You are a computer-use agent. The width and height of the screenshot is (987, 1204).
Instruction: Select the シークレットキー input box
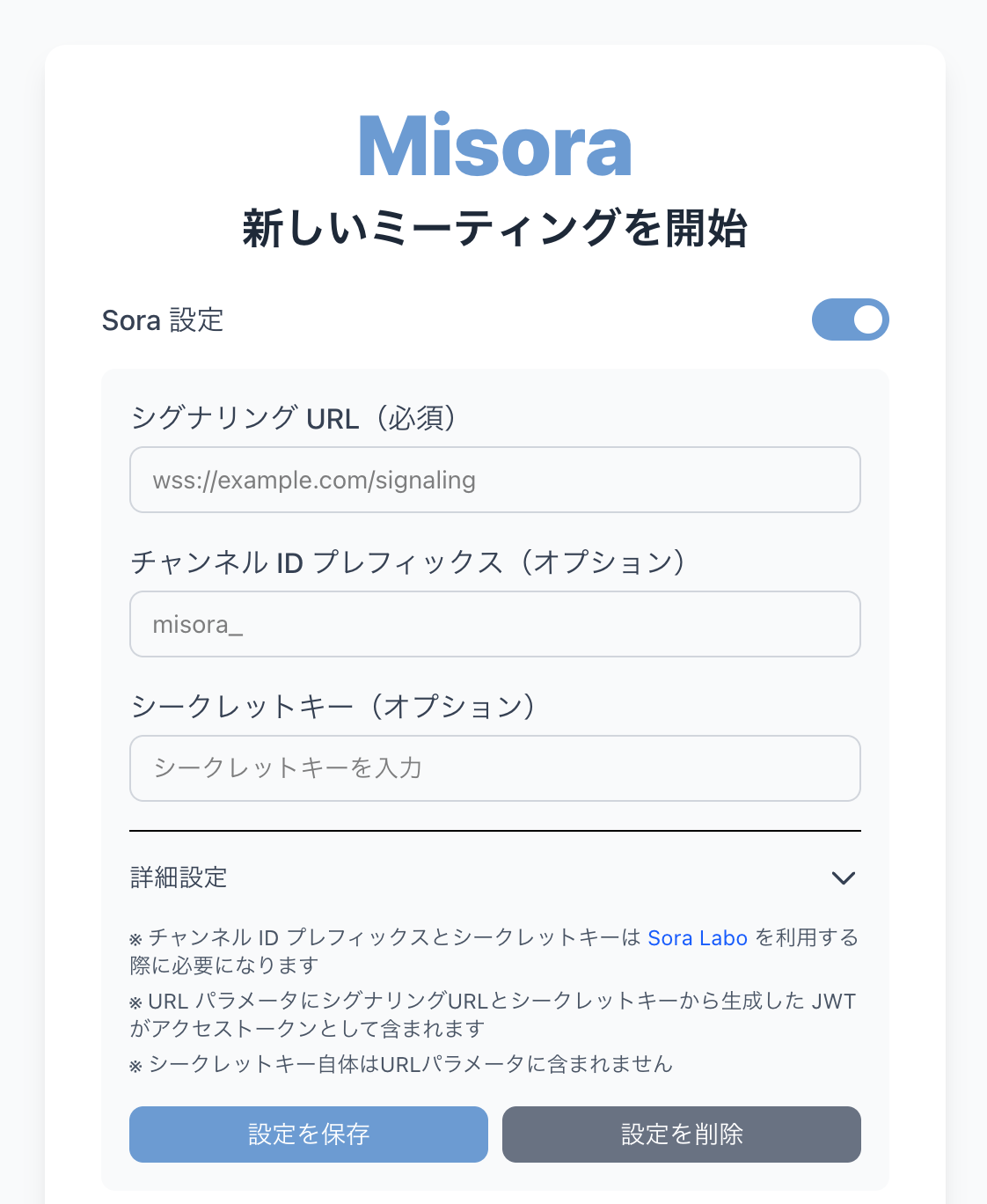click(x=494, y=768)
